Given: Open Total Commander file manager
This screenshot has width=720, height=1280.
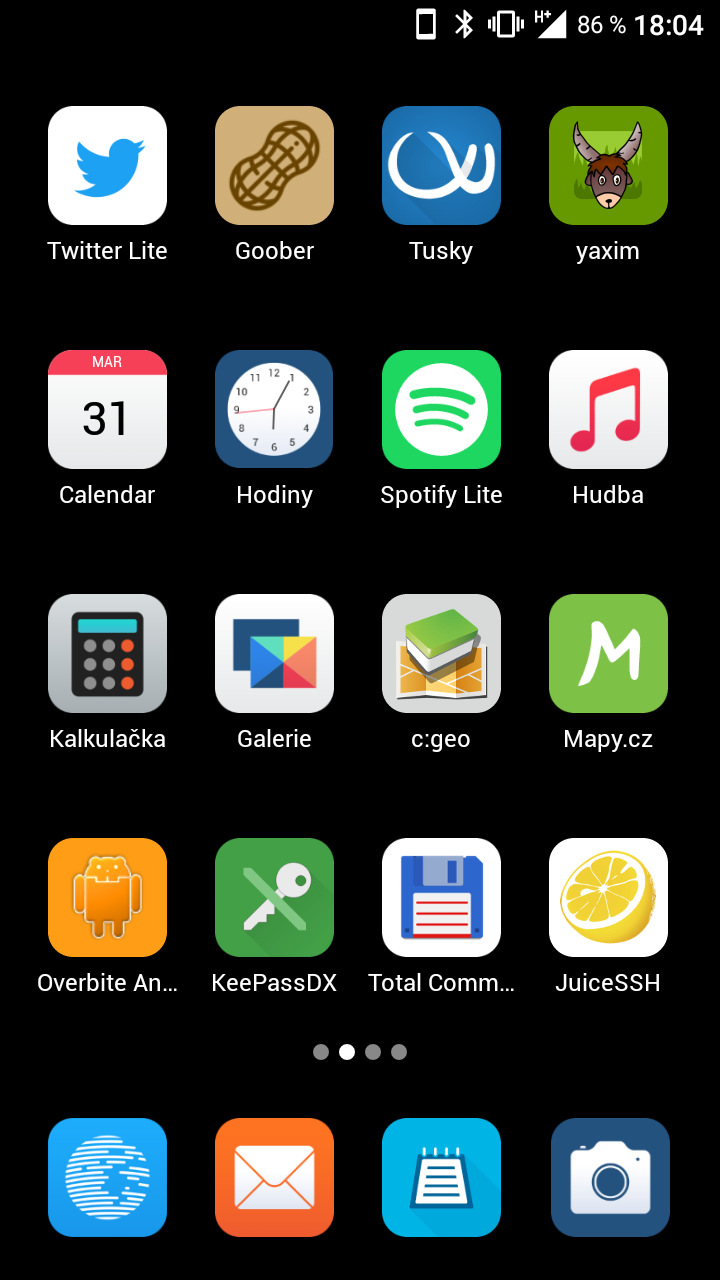Looking at the screenshot, I should pos(441,898).
